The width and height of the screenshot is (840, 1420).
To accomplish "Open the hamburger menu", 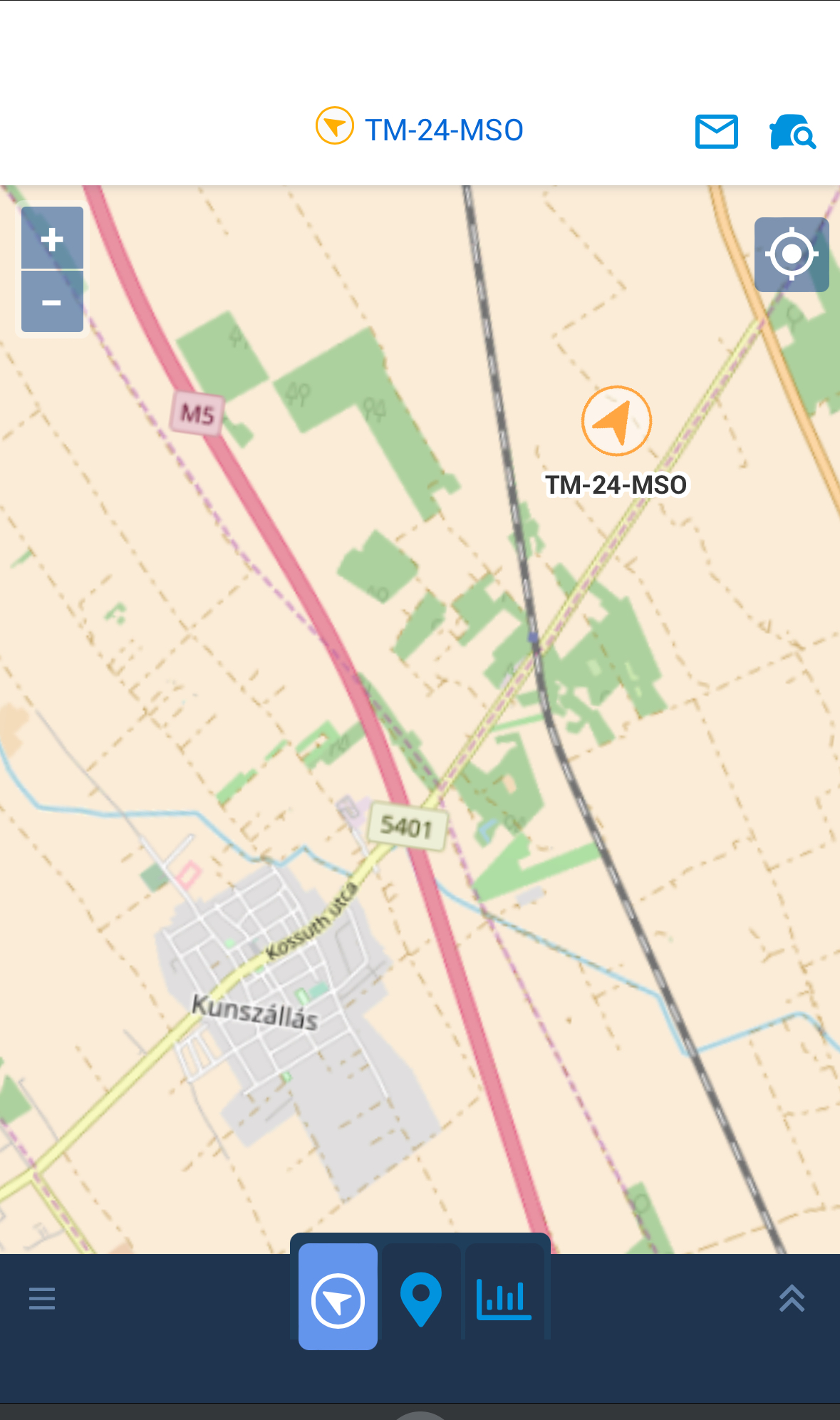I will pyautogui.click(x=42, y=1298).
